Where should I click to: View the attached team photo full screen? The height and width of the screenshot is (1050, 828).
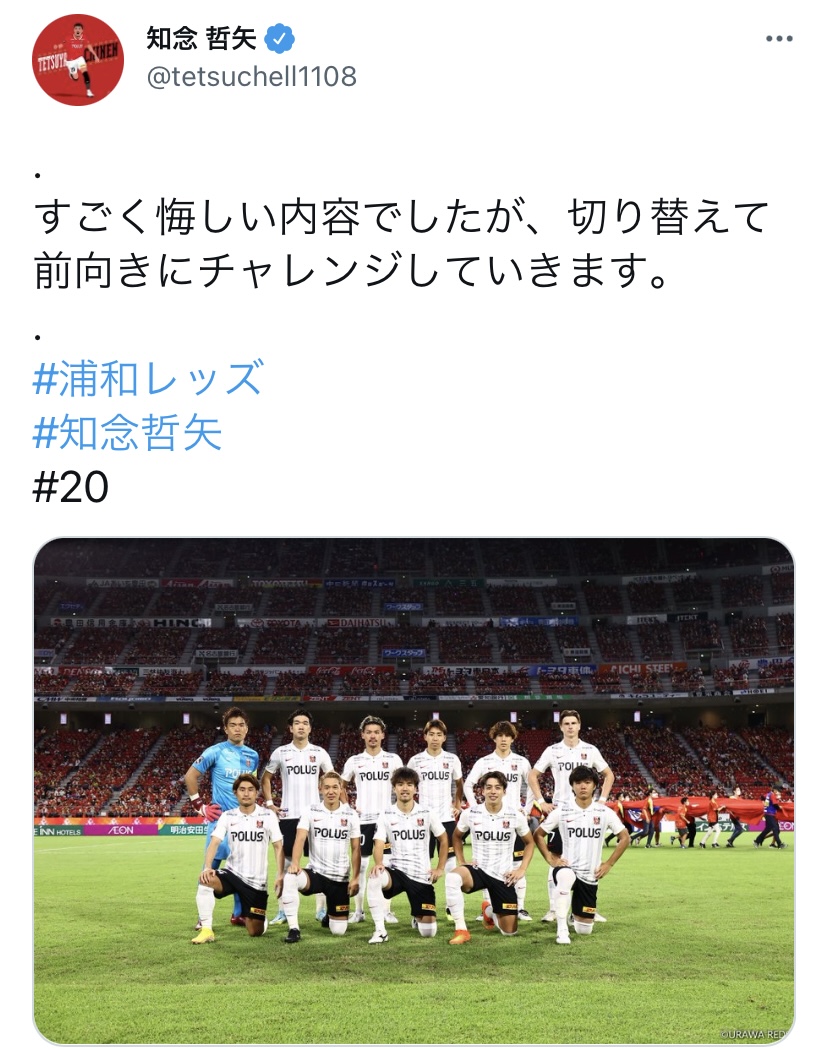tap(414, 790)
